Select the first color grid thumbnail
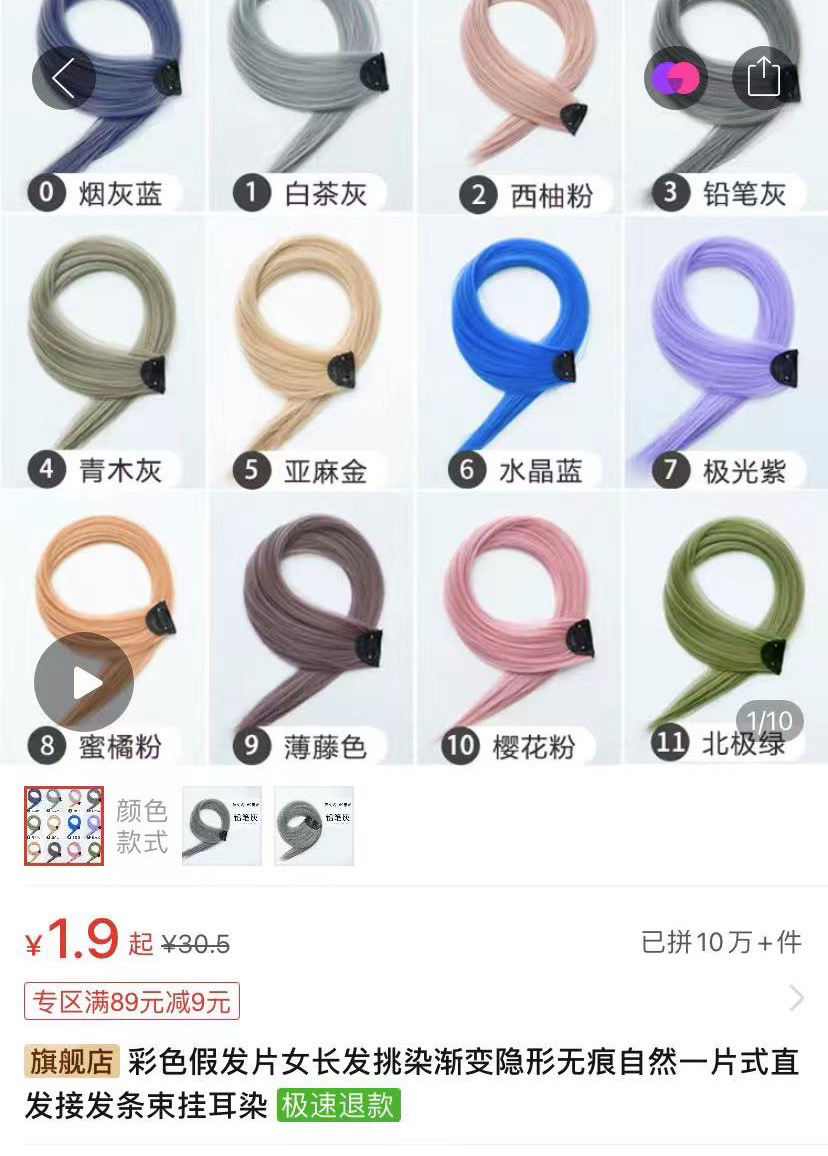The width and height of the screenshot is (828, 1156). click(64, 825)
